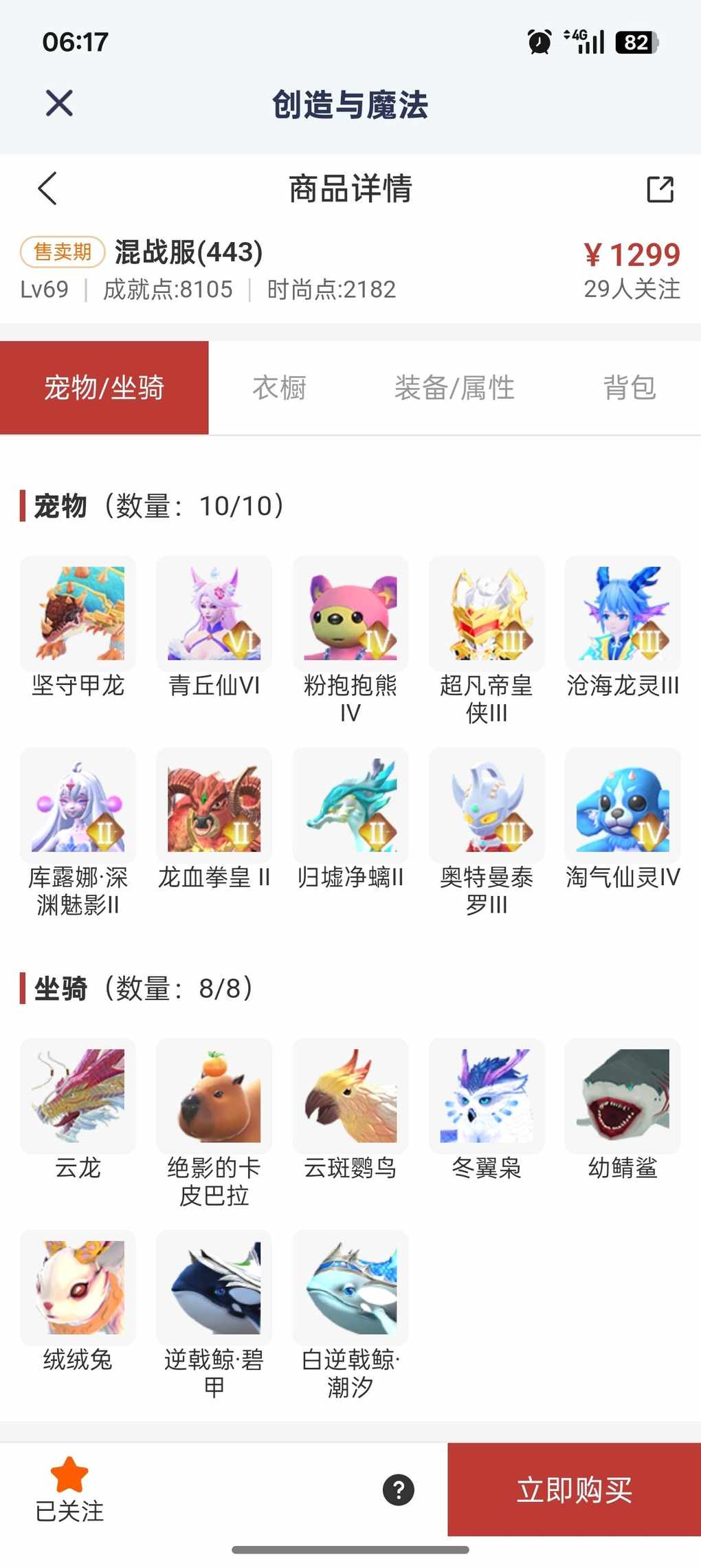Unfollow this listing via the 已关注 star
This screenshot has width=701, height=1568.
pos(69,1489)
